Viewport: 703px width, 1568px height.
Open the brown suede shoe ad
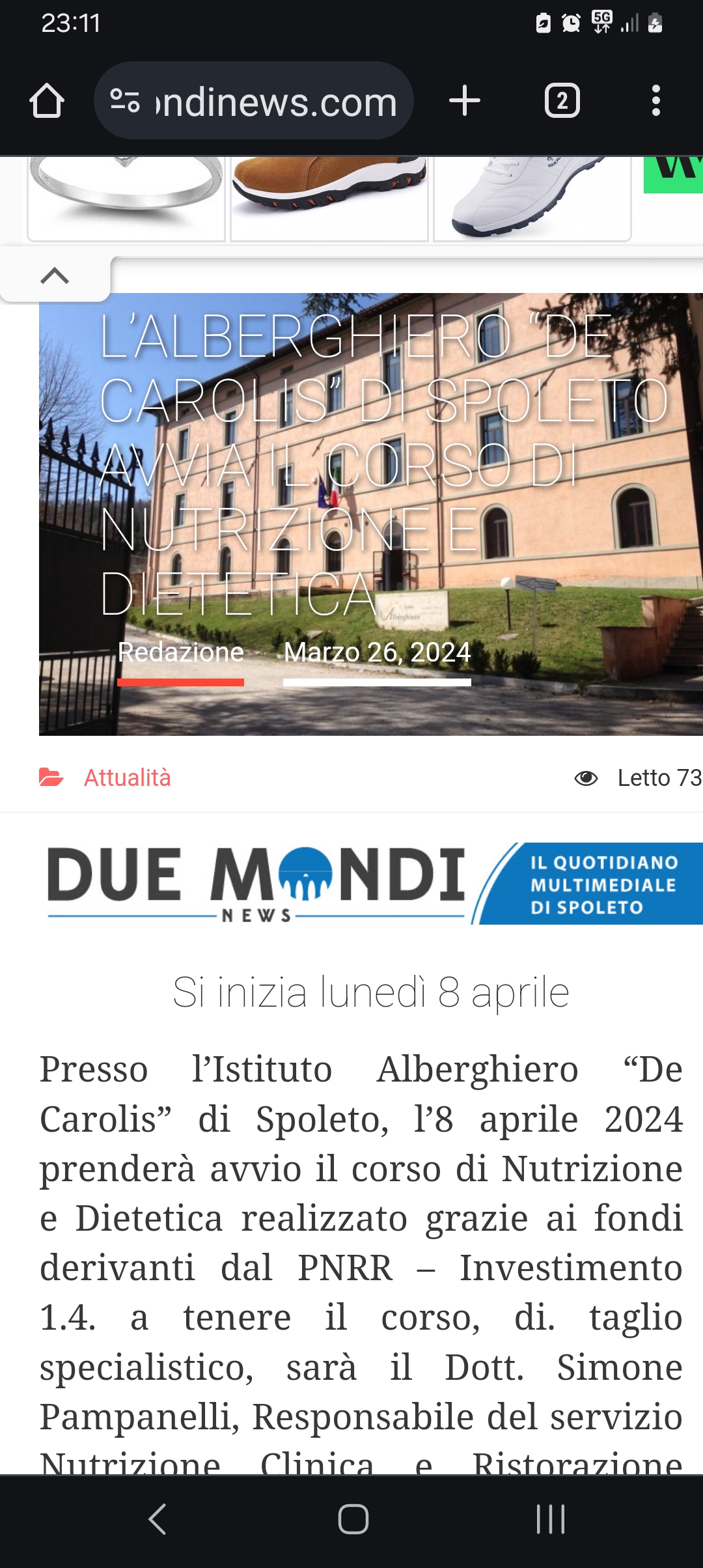pyautogui.click(x=329, y=199)
